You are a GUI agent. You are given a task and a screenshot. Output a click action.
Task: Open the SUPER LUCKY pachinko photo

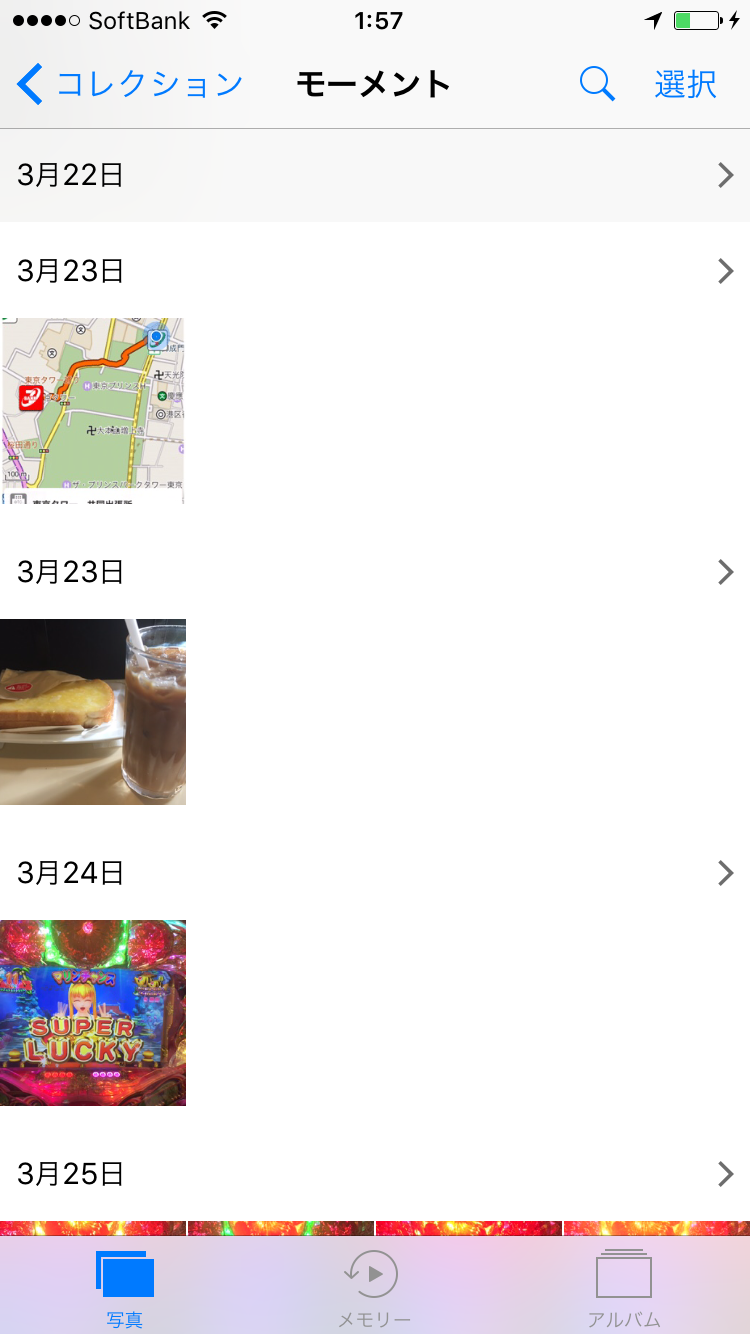[x=93, y=1013]
